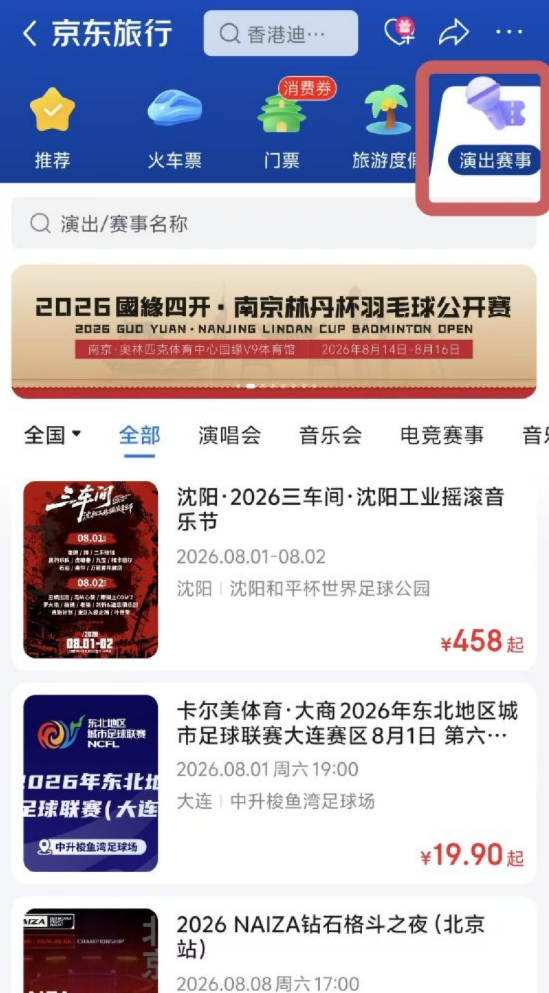Switch to the 旅游度假 tab
The image size is (549, 993).
click(x=385, y=127)
